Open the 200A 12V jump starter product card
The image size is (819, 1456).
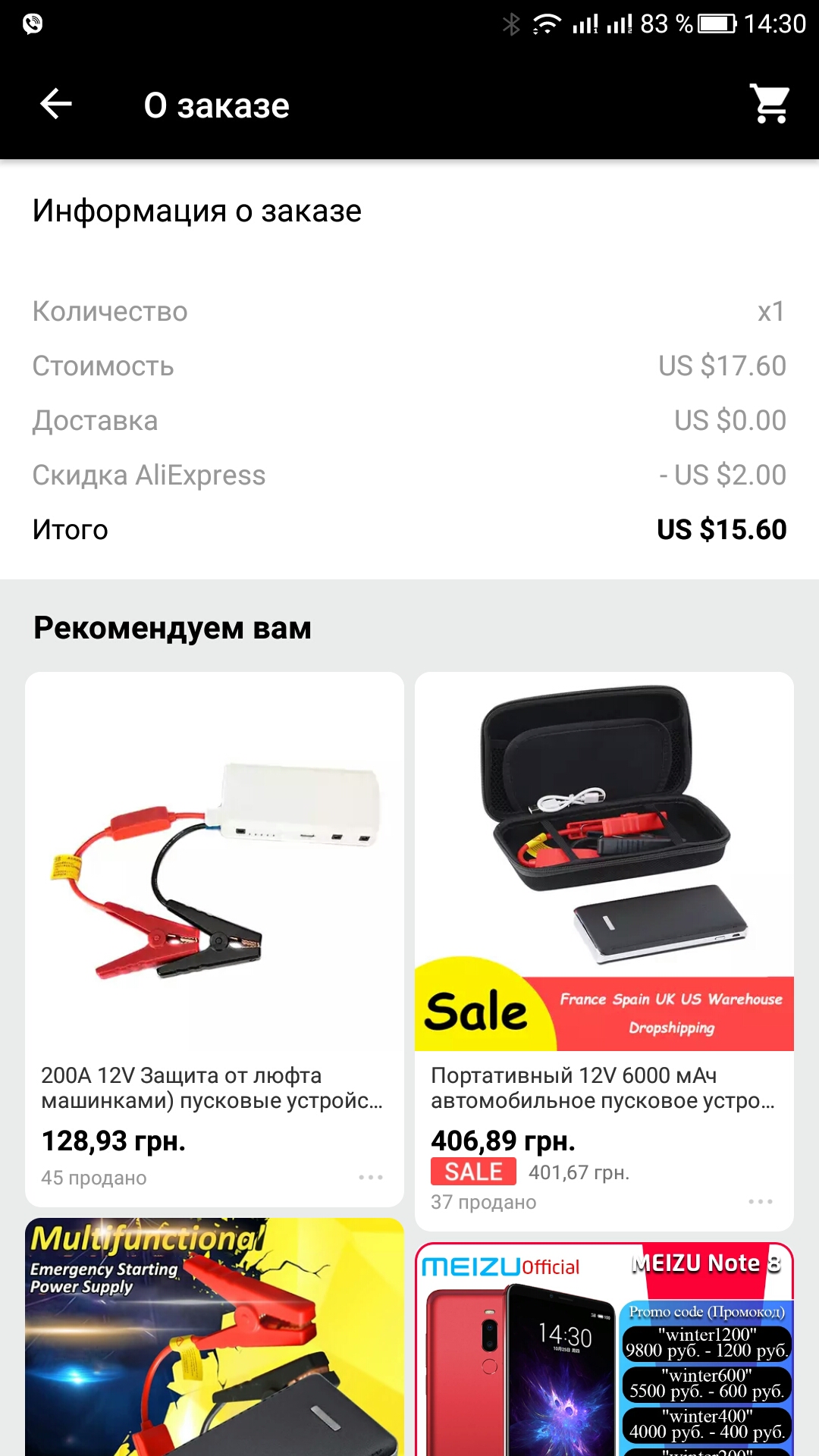point(215,939)
